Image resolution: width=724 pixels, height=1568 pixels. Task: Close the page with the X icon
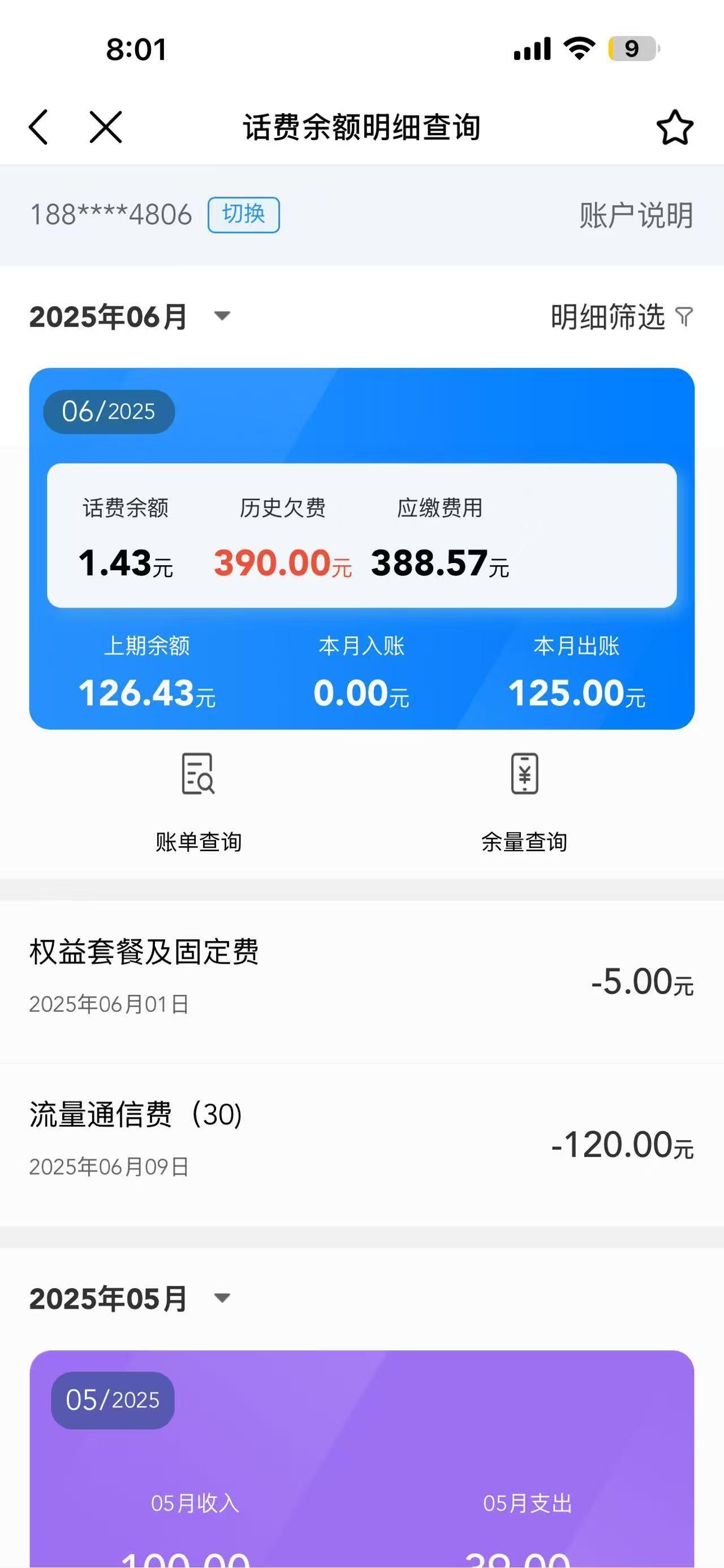pos(106,127)
